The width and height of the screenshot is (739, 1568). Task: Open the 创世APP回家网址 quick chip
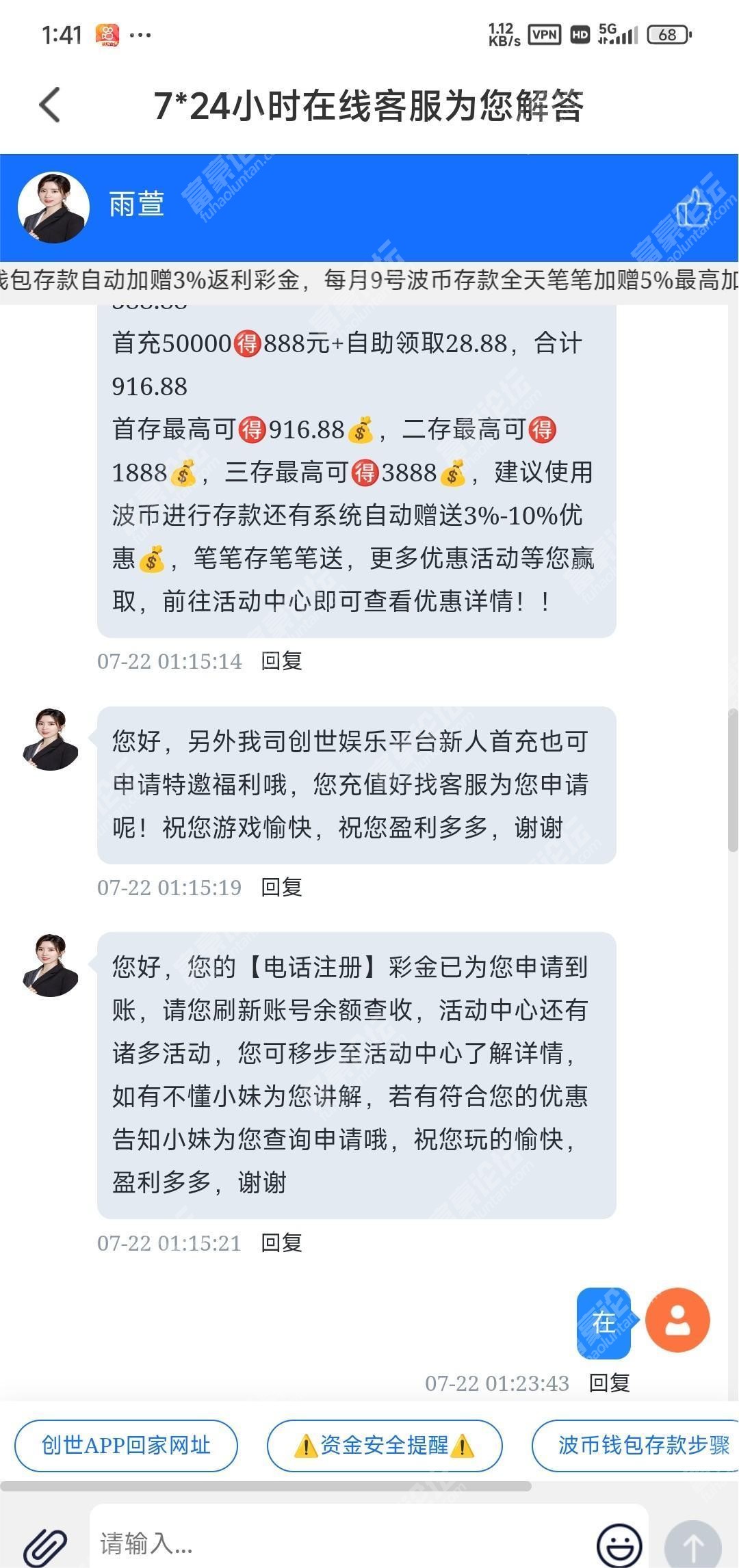pos(126,1445)
